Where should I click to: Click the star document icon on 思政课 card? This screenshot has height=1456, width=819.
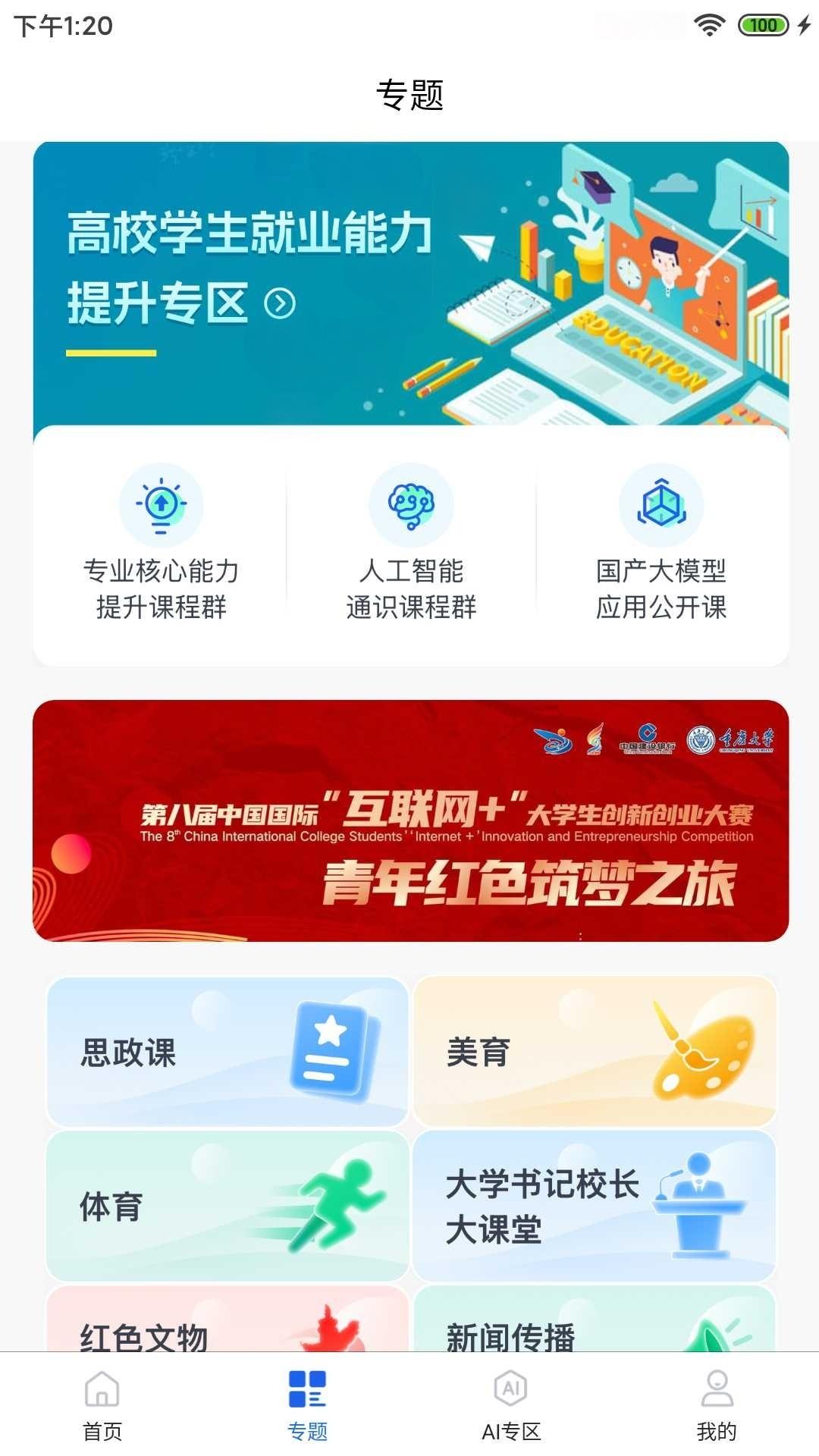click(x=325, y=1051)
